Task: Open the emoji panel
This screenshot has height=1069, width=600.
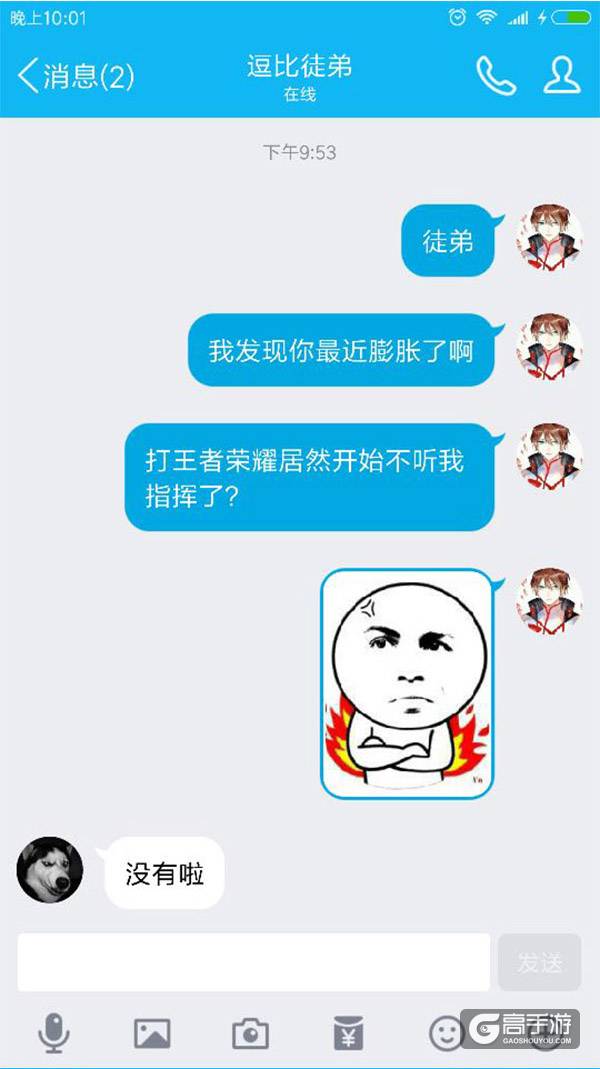Action: tap(446, 1032)
